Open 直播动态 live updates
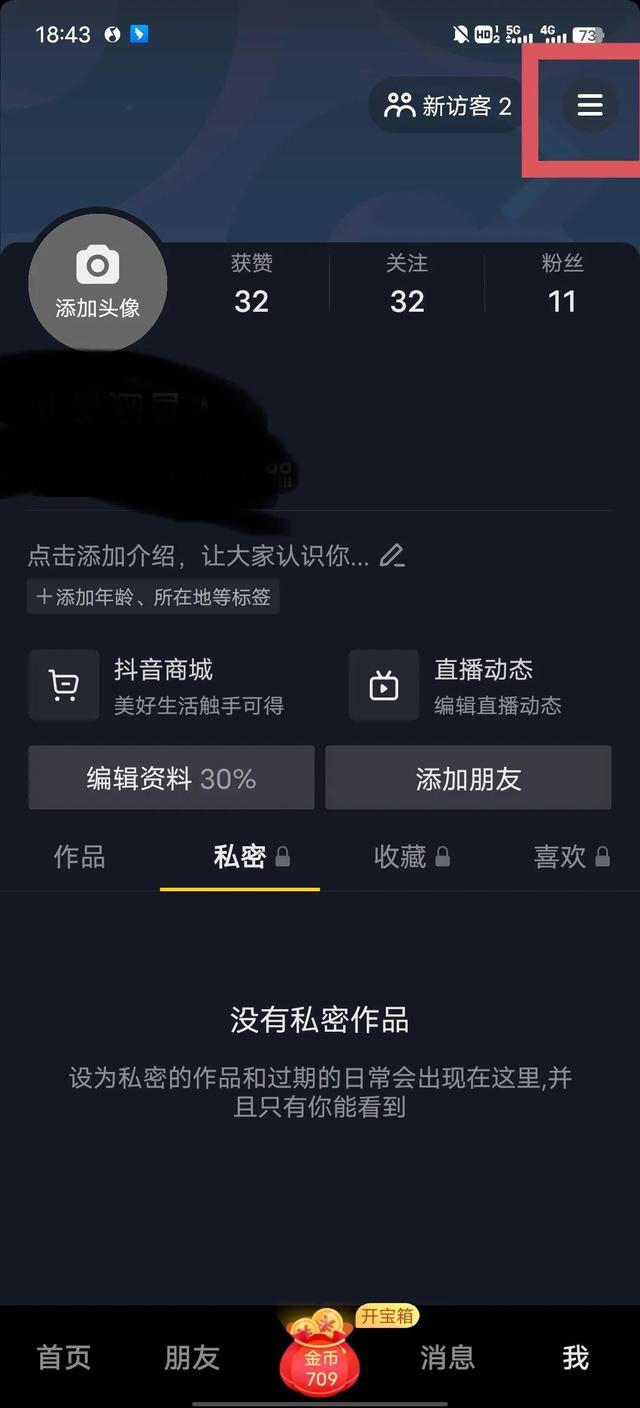640x1408 pixels. click(x=480, y=686)
